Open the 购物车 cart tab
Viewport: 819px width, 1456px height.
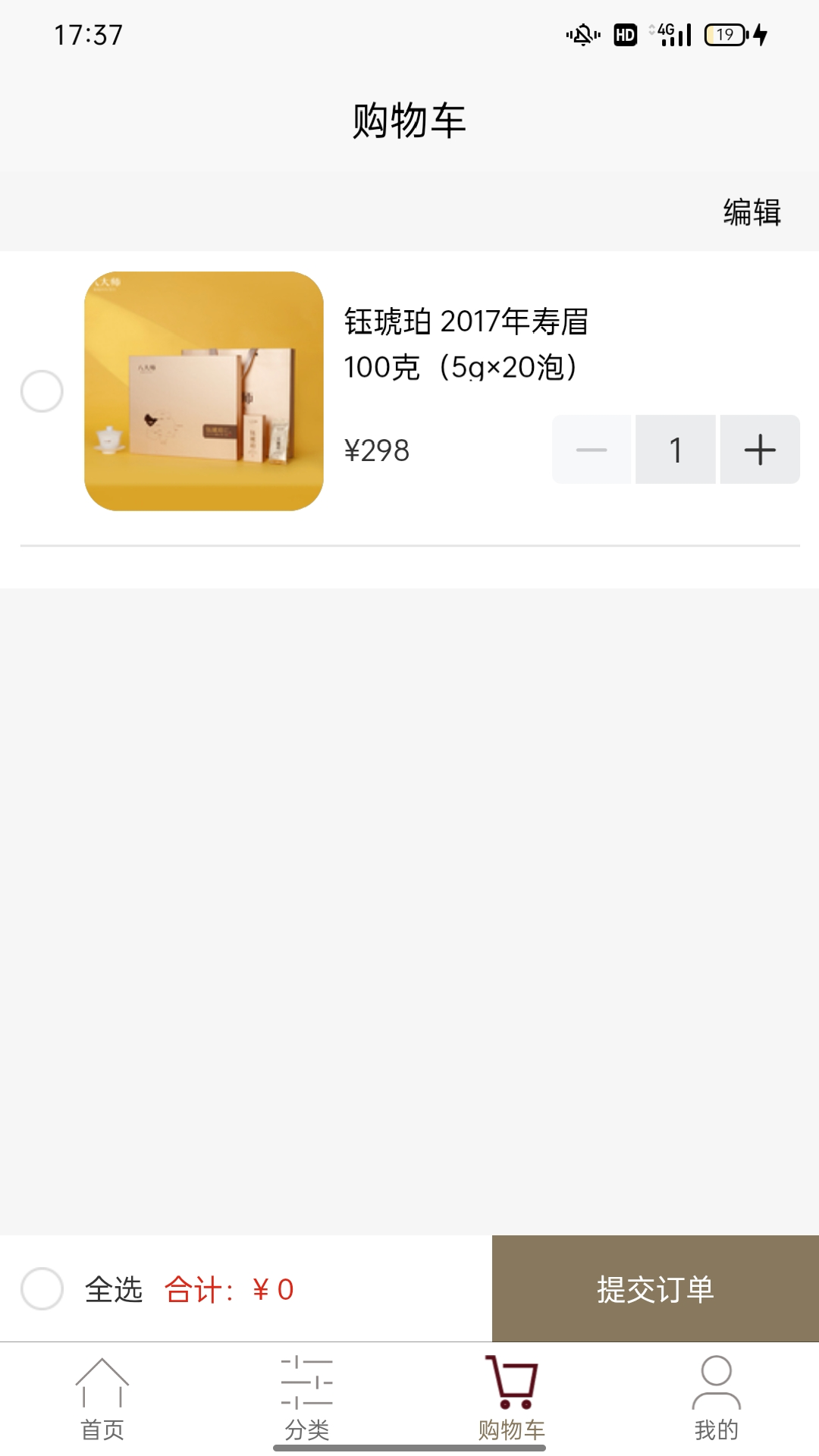coord(512,1399)
